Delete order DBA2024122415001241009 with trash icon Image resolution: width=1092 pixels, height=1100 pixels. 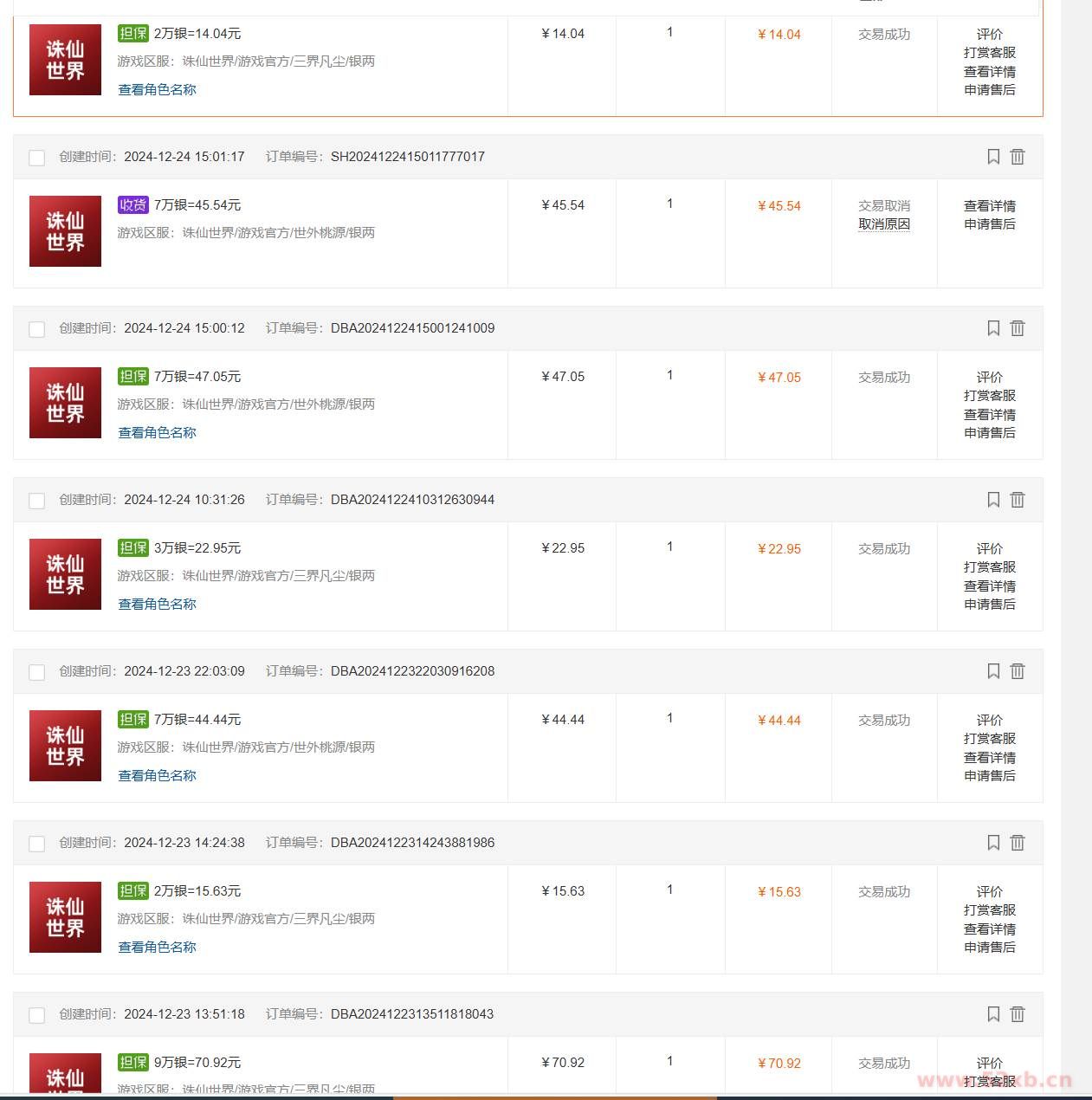[1018, 328]
